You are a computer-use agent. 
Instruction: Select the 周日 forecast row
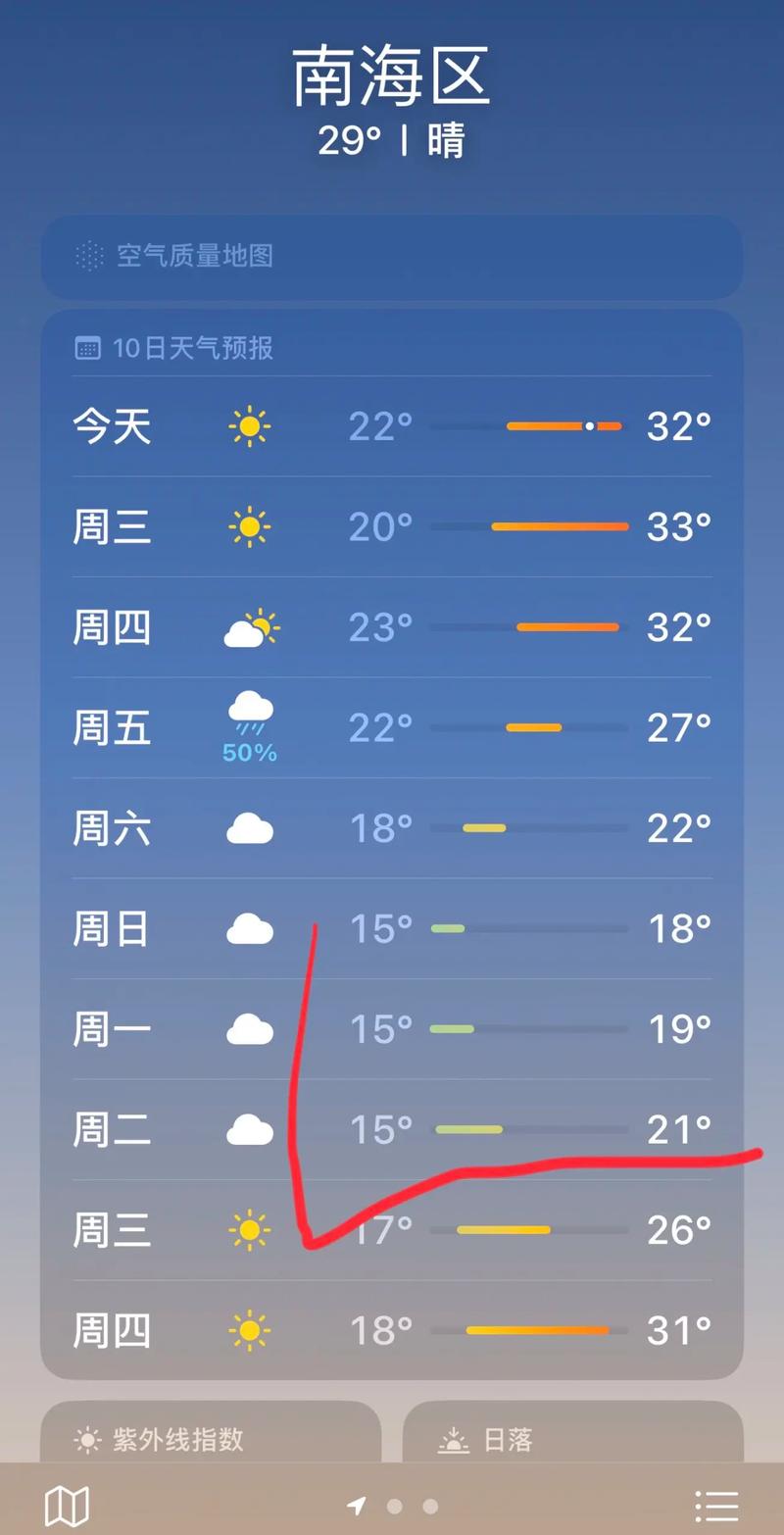tap(392, 928)
